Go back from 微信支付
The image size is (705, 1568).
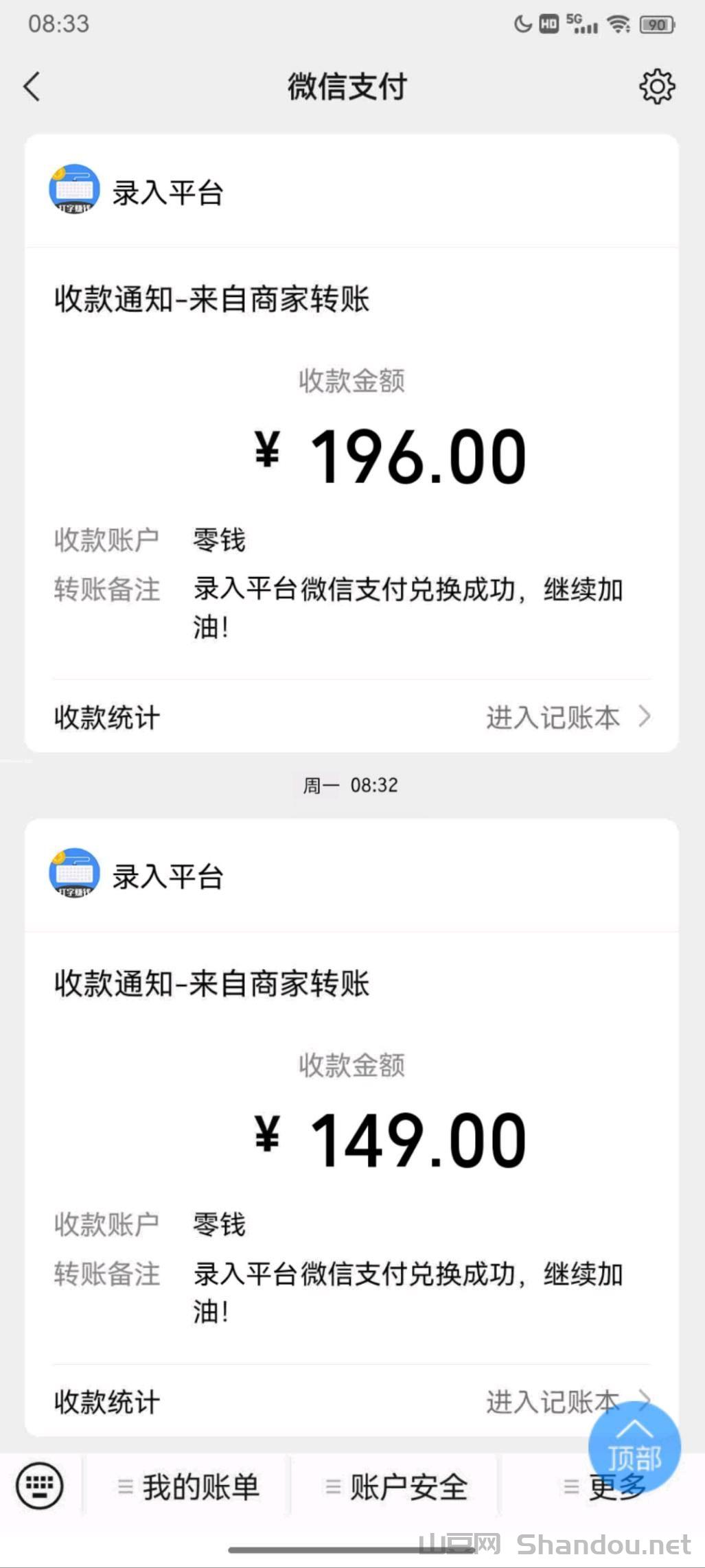[32, 87]
